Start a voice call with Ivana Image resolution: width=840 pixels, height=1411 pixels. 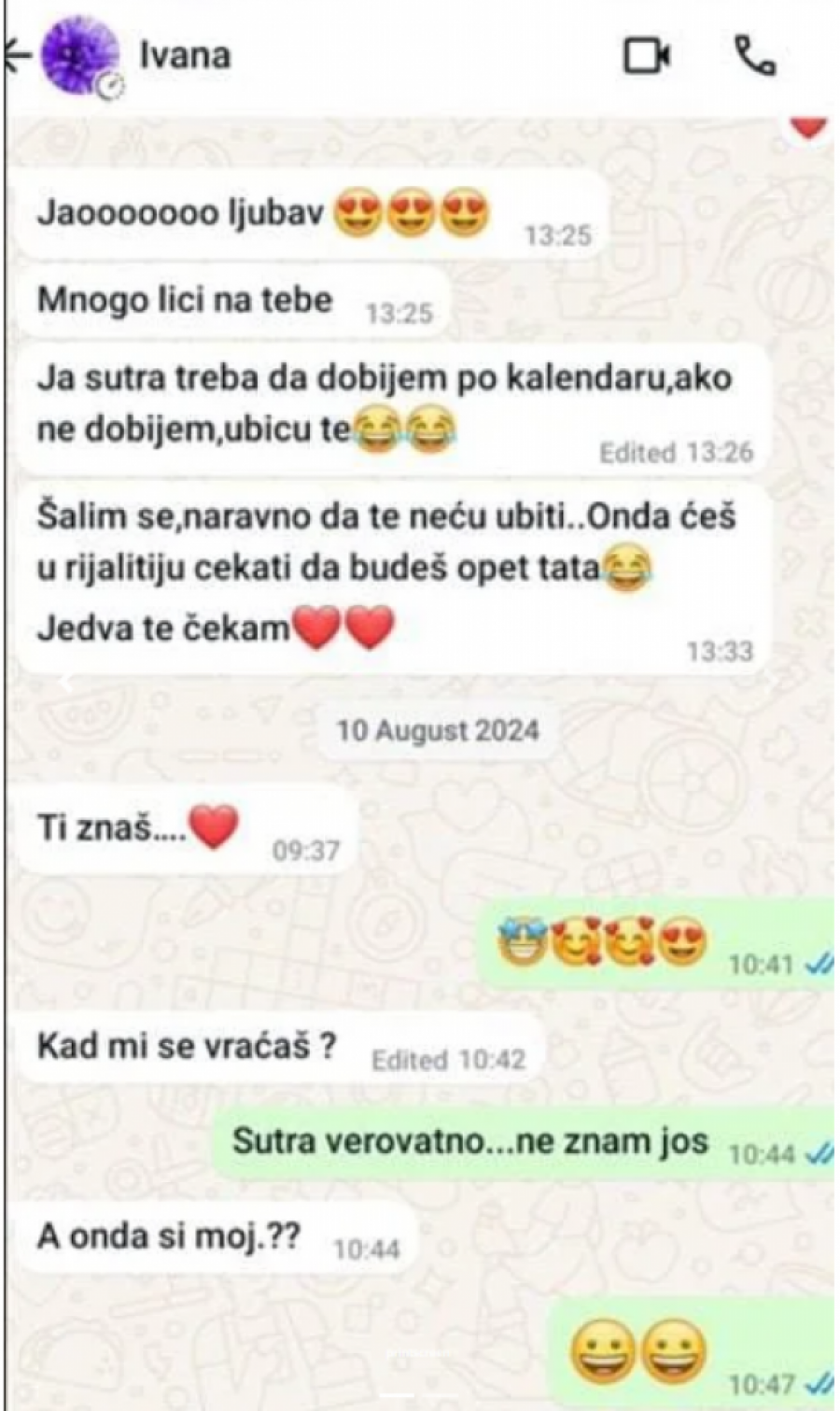[x=755, y=56]
